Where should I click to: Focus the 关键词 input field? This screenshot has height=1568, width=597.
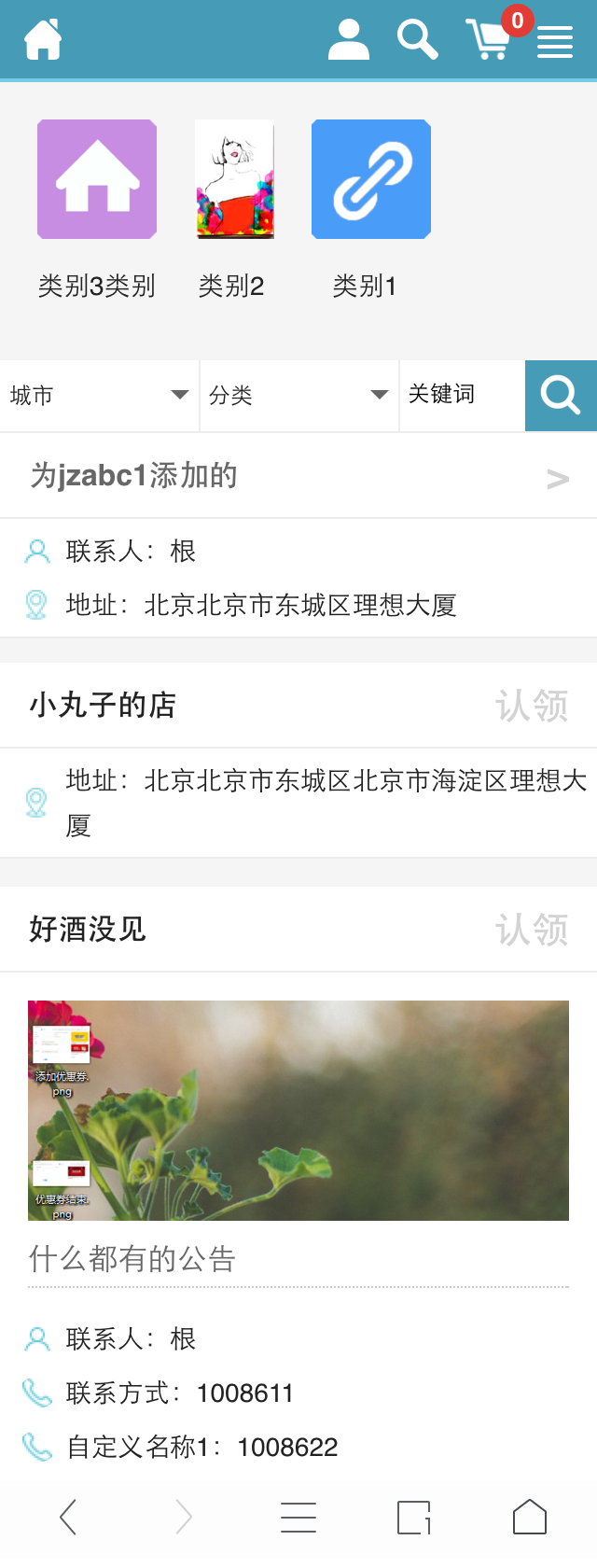pos(462,396)
